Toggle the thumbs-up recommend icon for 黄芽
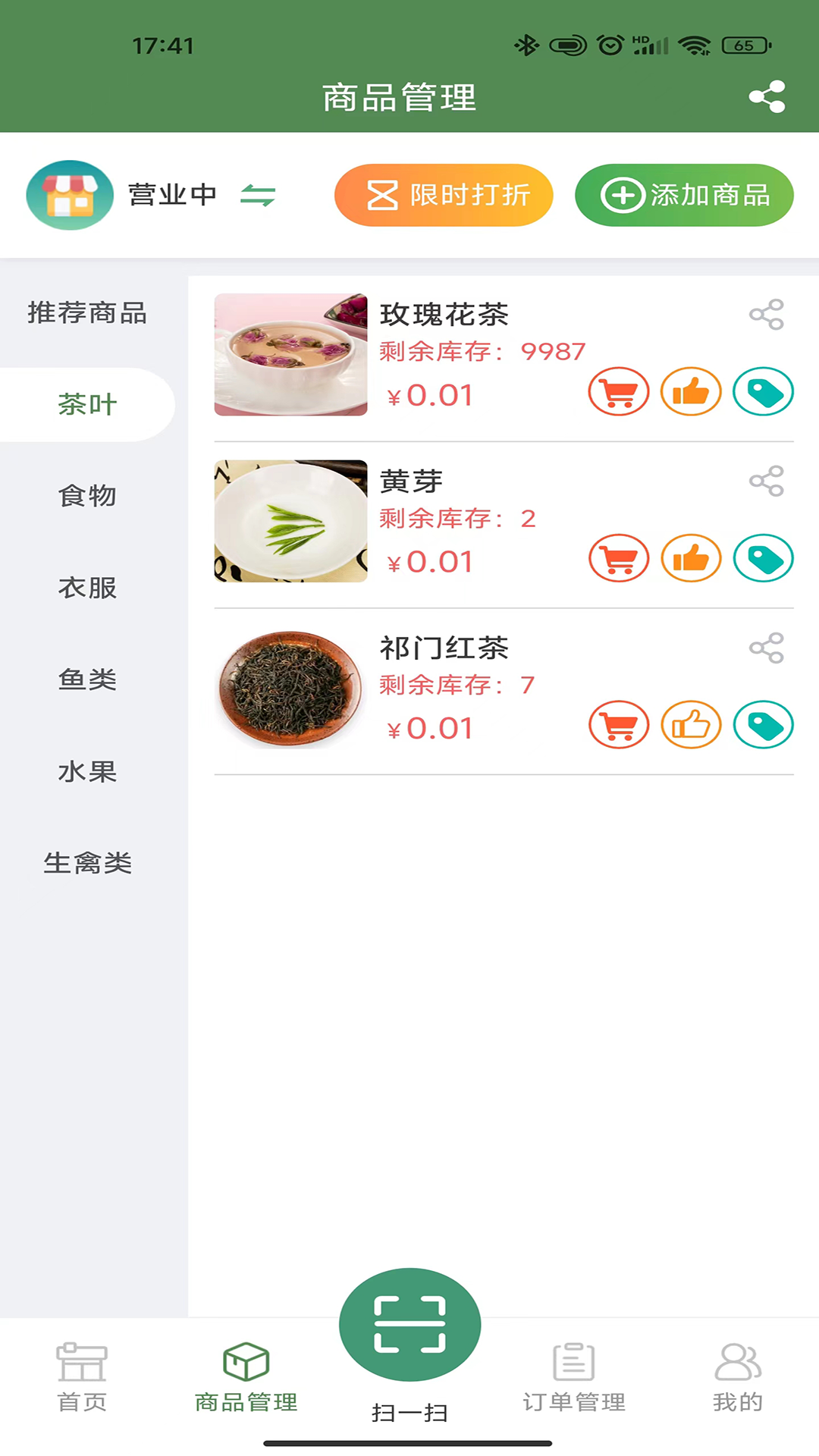This screenshot has width=819, height=1456. (691, 559)
